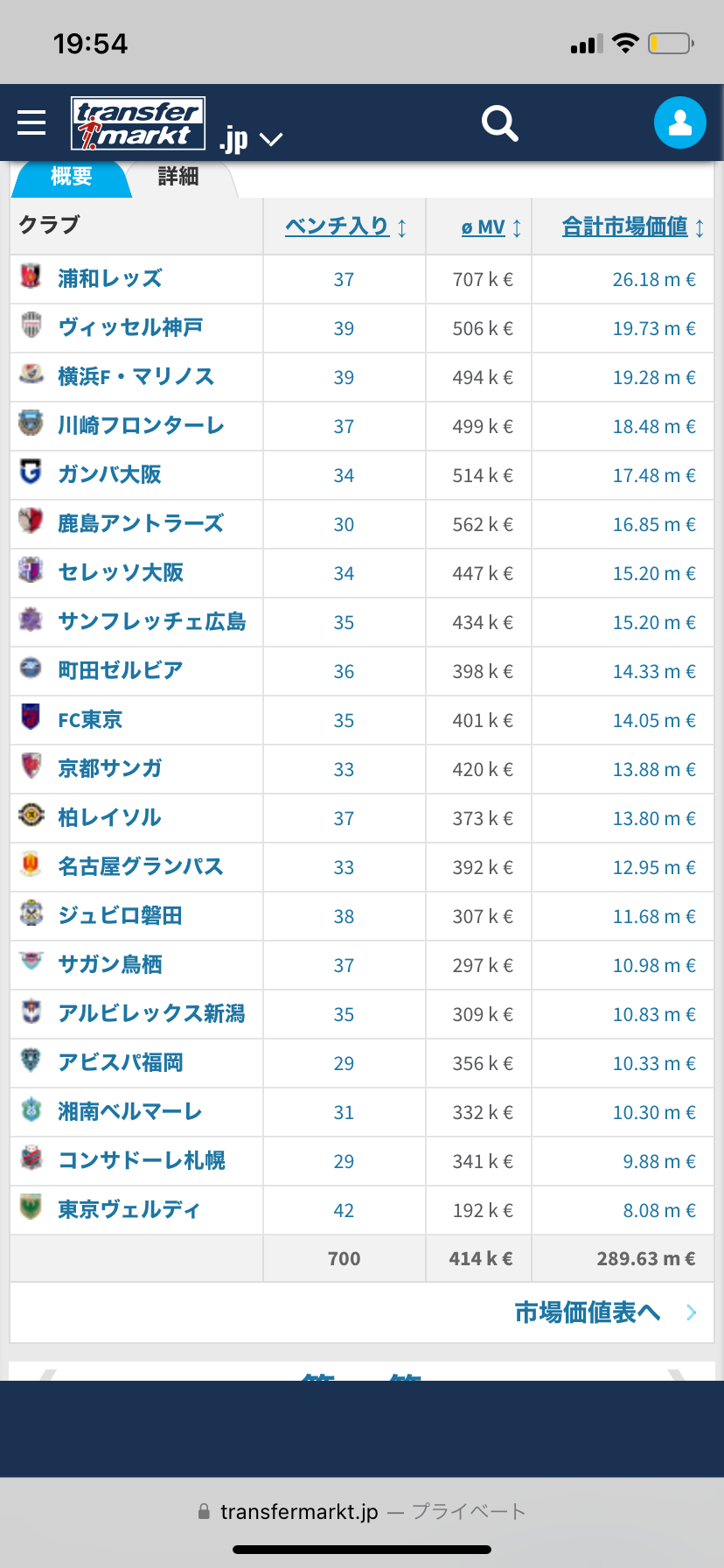
Task: Open 名古屋グランパス club page
Action: (141, 866)
